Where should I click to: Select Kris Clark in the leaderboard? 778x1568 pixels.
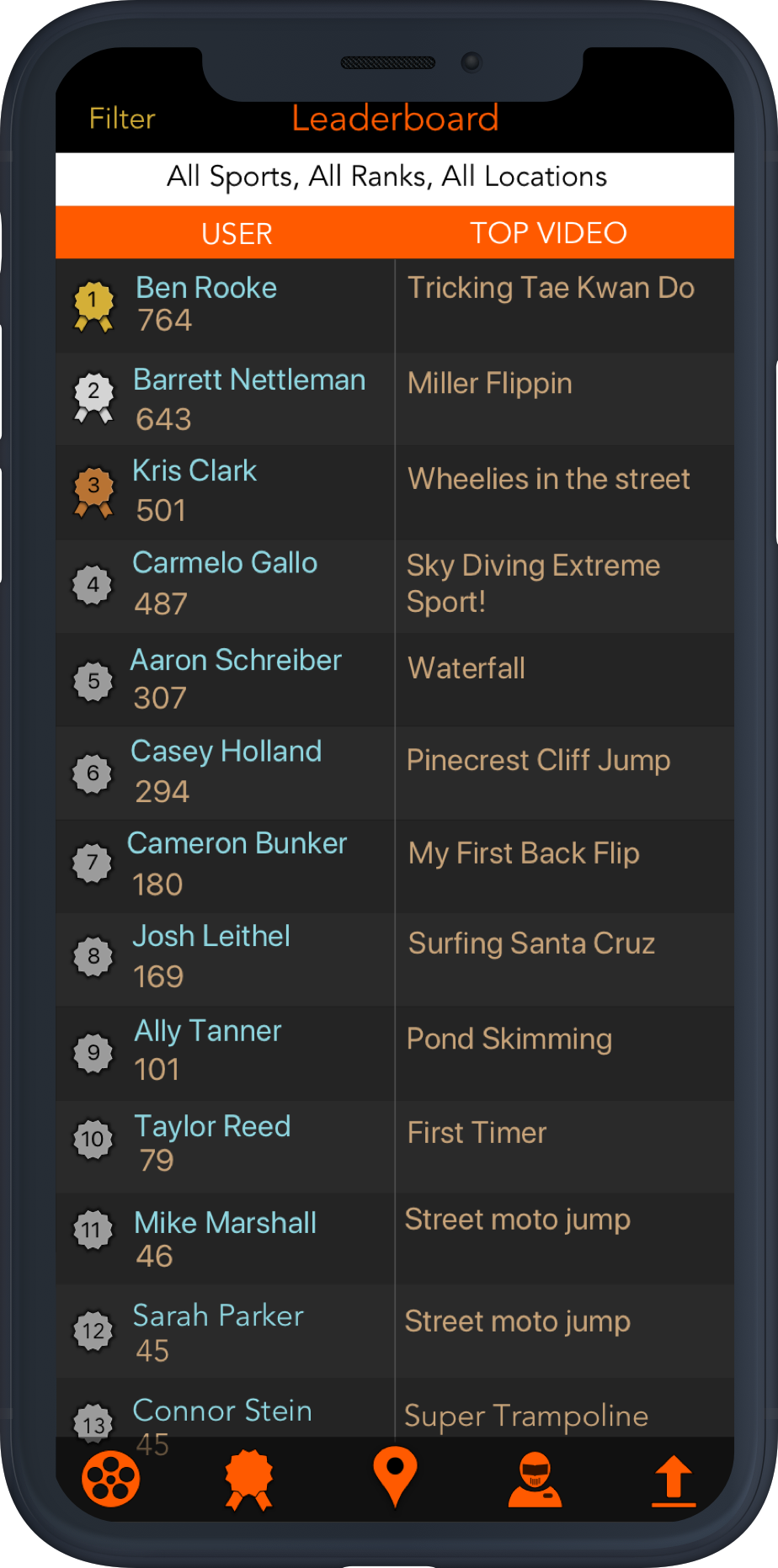[x=225, y=492]
